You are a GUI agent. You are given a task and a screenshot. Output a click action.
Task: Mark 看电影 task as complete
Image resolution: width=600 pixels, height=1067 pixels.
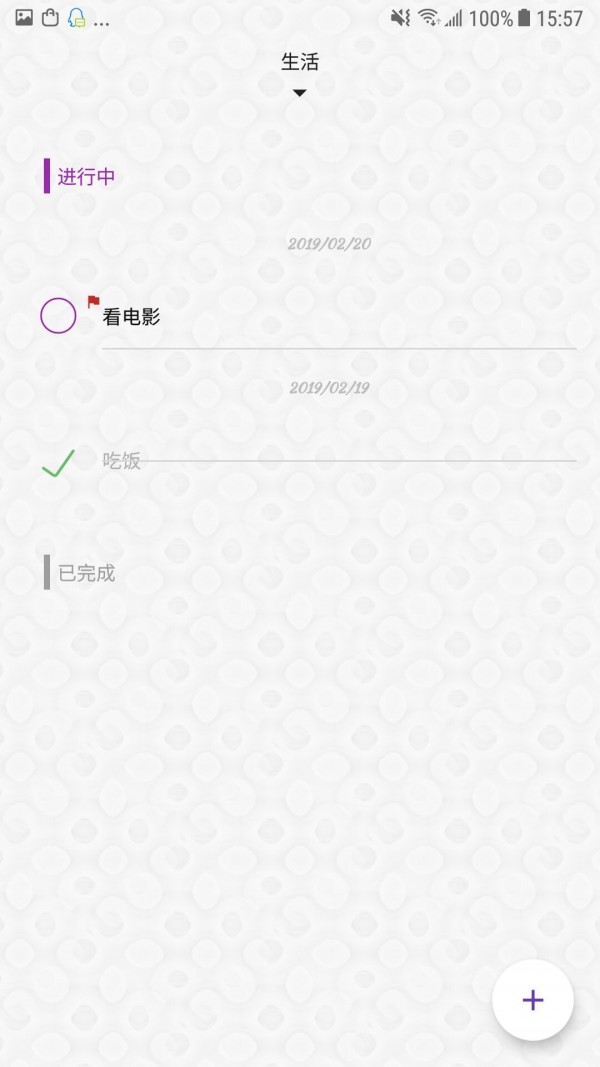(x=58, y=316)
